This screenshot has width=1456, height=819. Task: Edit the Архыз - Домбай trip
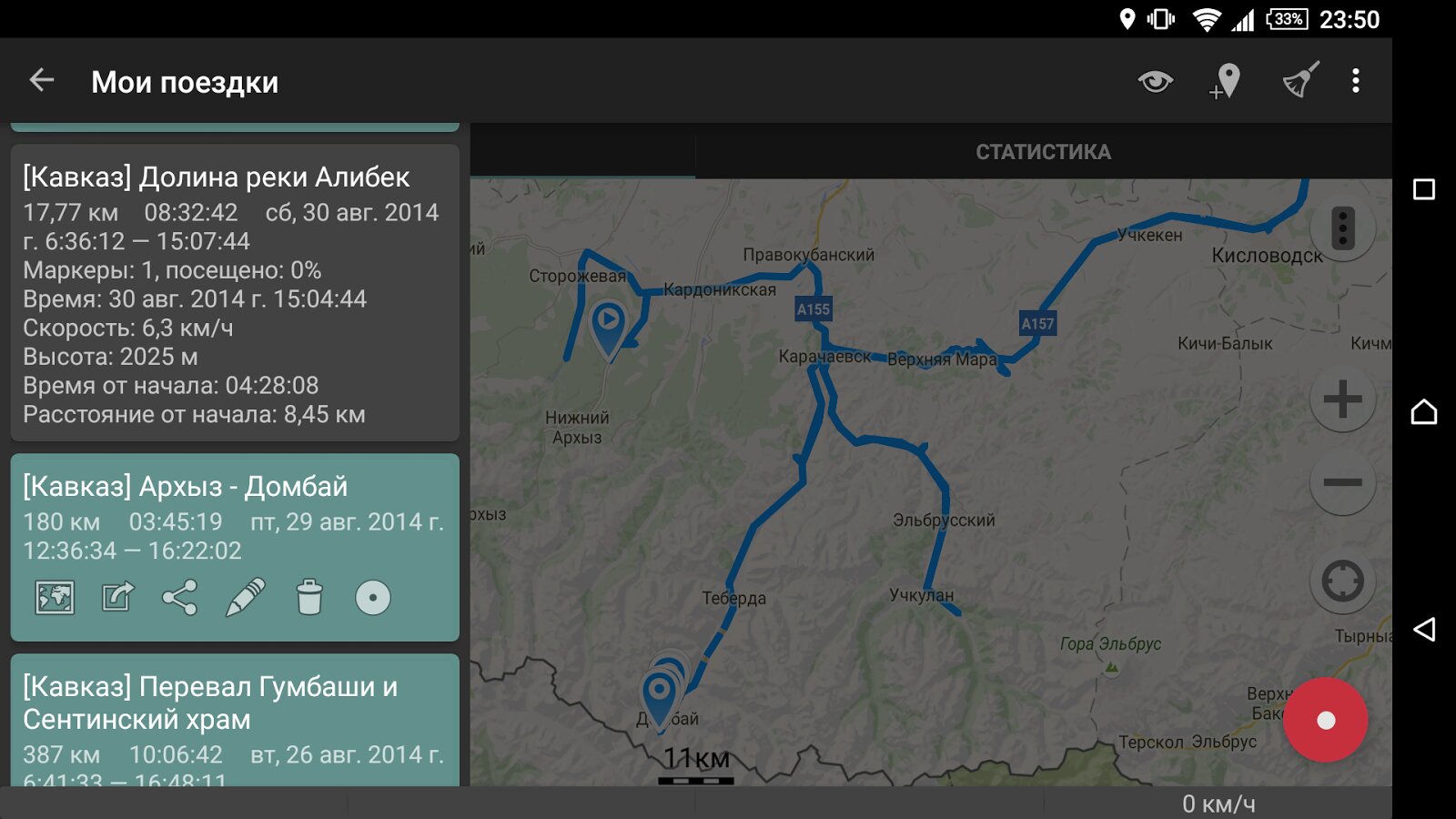tap(245, 598)
